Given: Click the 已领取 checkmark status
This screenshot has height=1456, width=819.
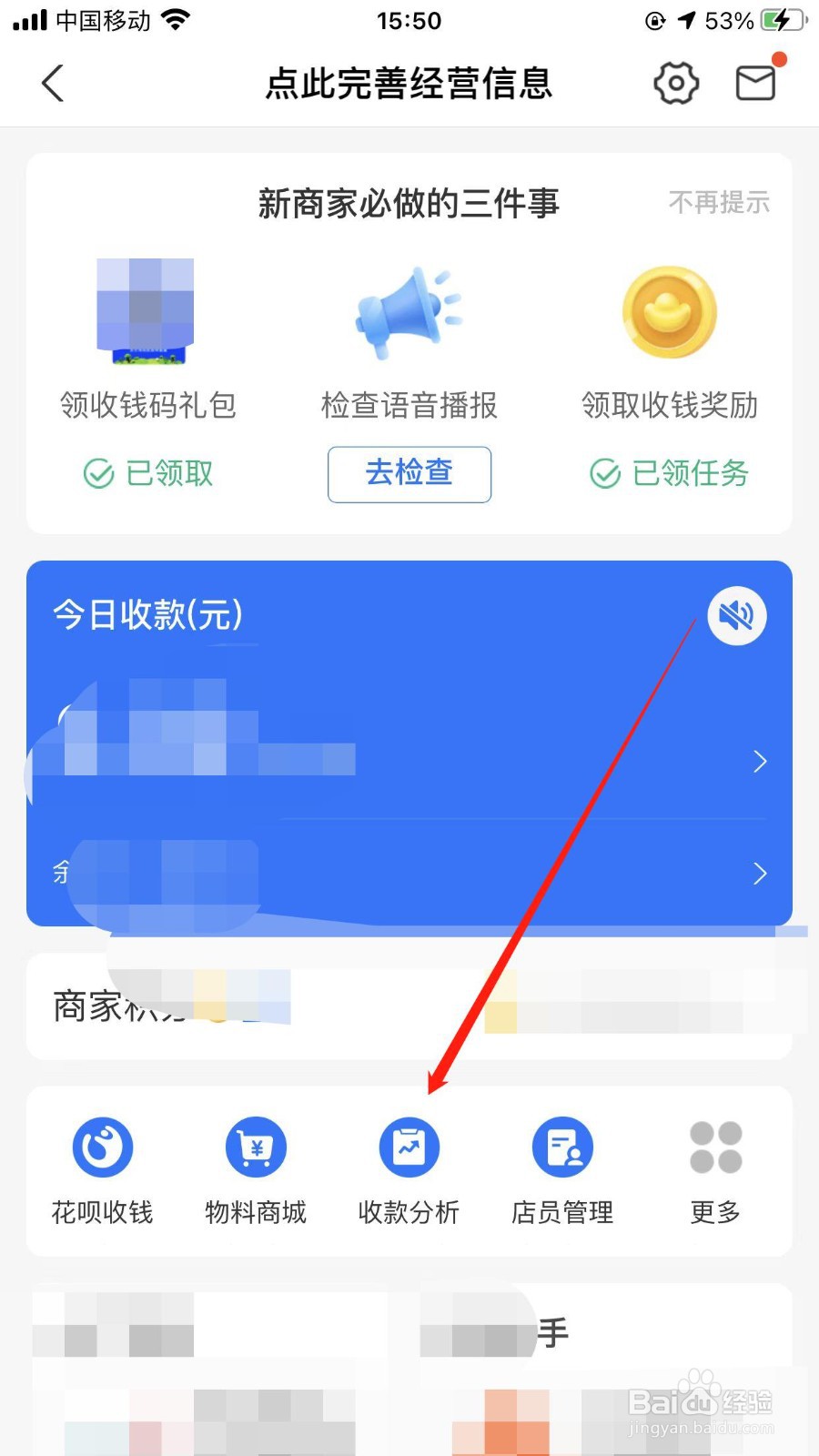Looking at the screenshot, I should pos(147,473).
